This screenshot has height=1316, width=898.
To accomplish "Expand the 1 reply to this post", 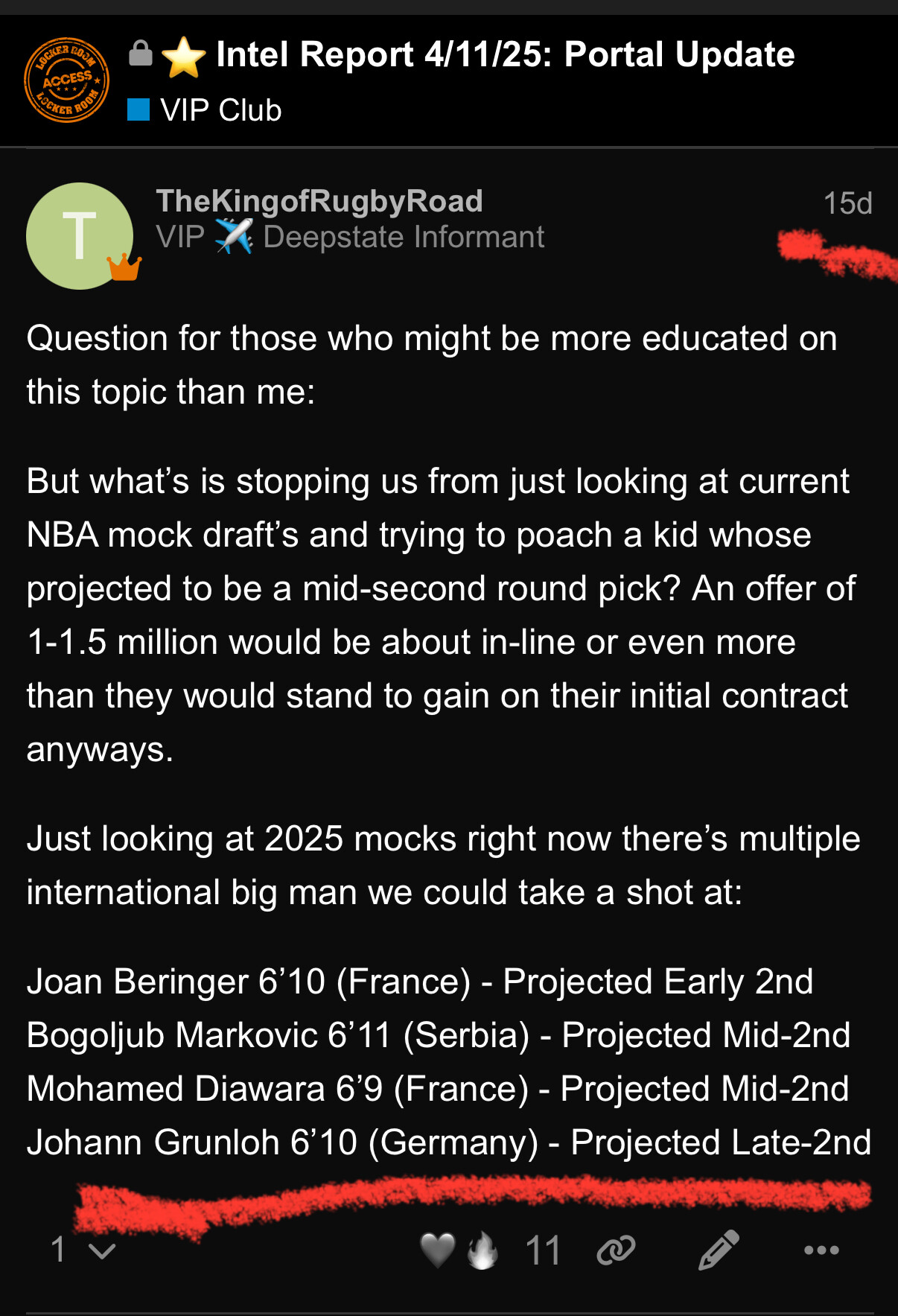I will pyautogui.click(x=82, y=1249).
